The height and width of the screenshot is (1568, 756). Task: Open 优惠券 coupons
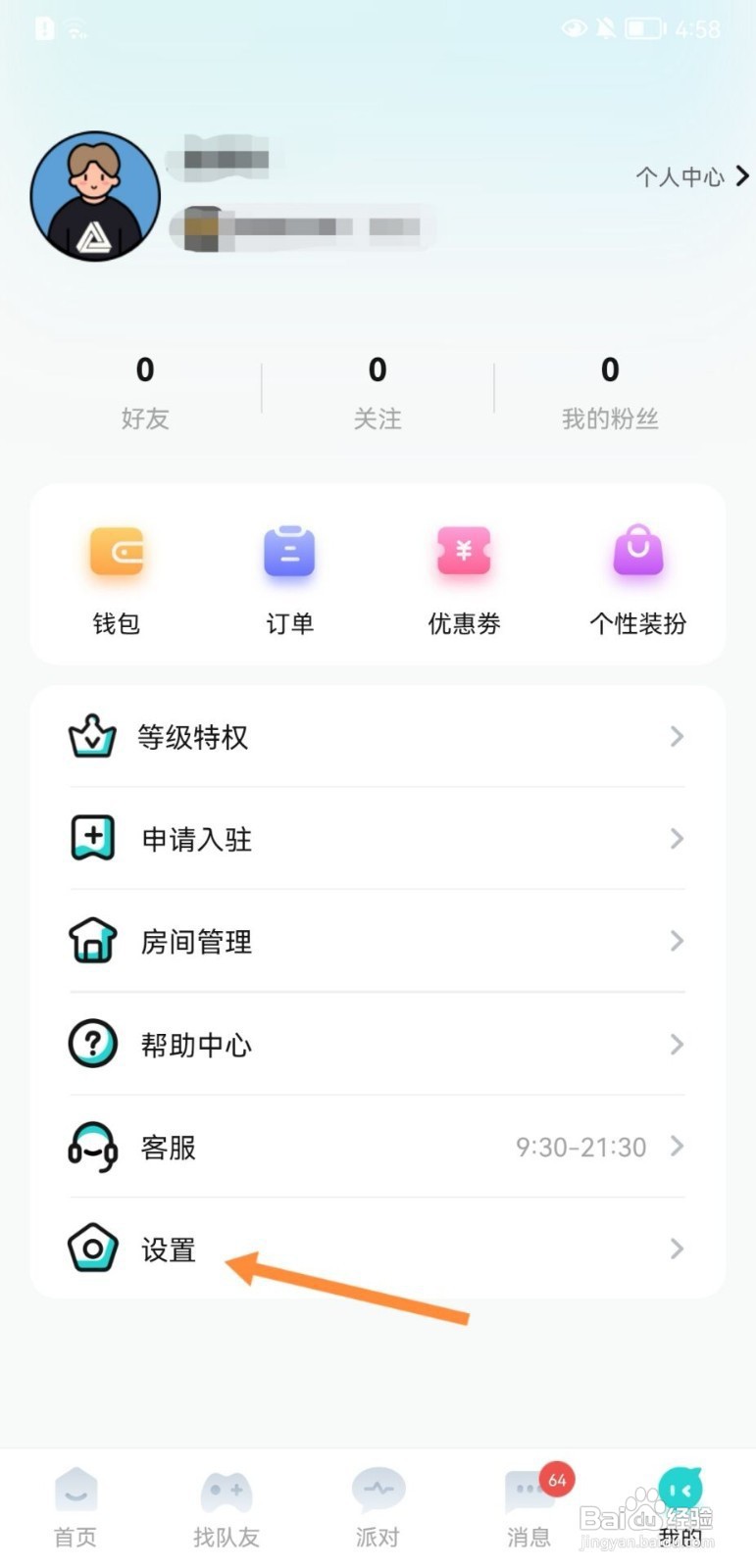tap(464, 552)
